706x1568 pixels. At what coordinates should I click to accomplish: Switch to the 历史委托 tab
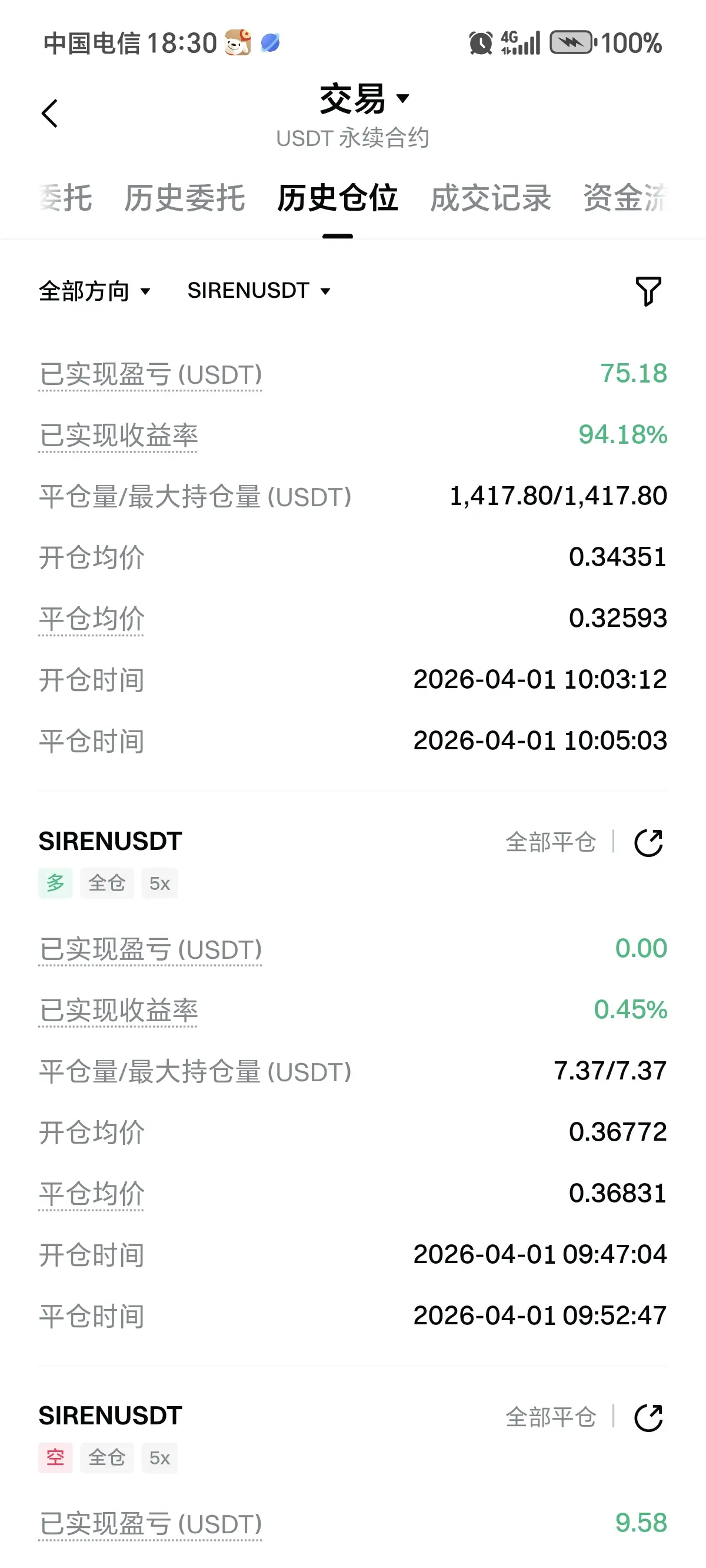(x=184, y=198)
